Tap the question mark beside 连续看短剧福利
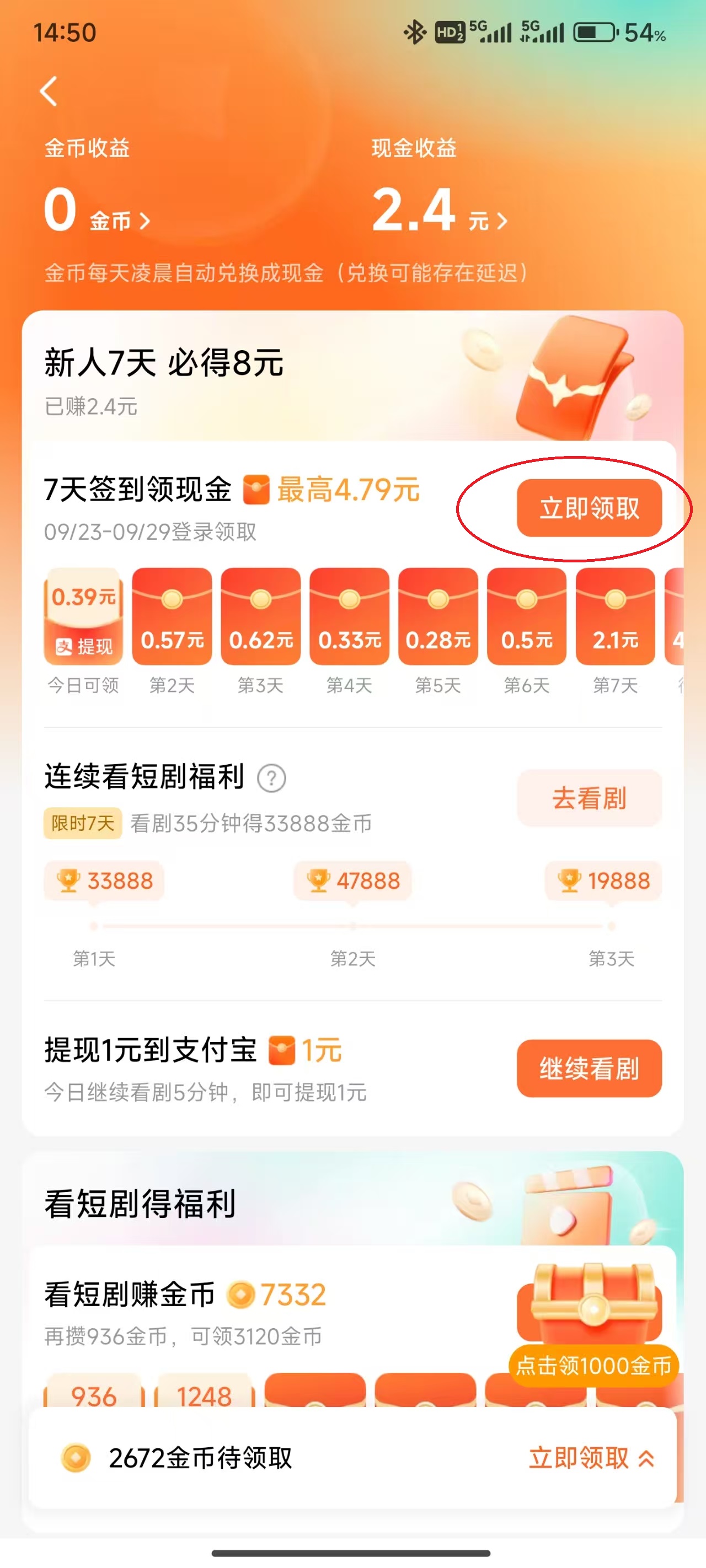Viewport: 706px width, 1568px height. (271, 778)
